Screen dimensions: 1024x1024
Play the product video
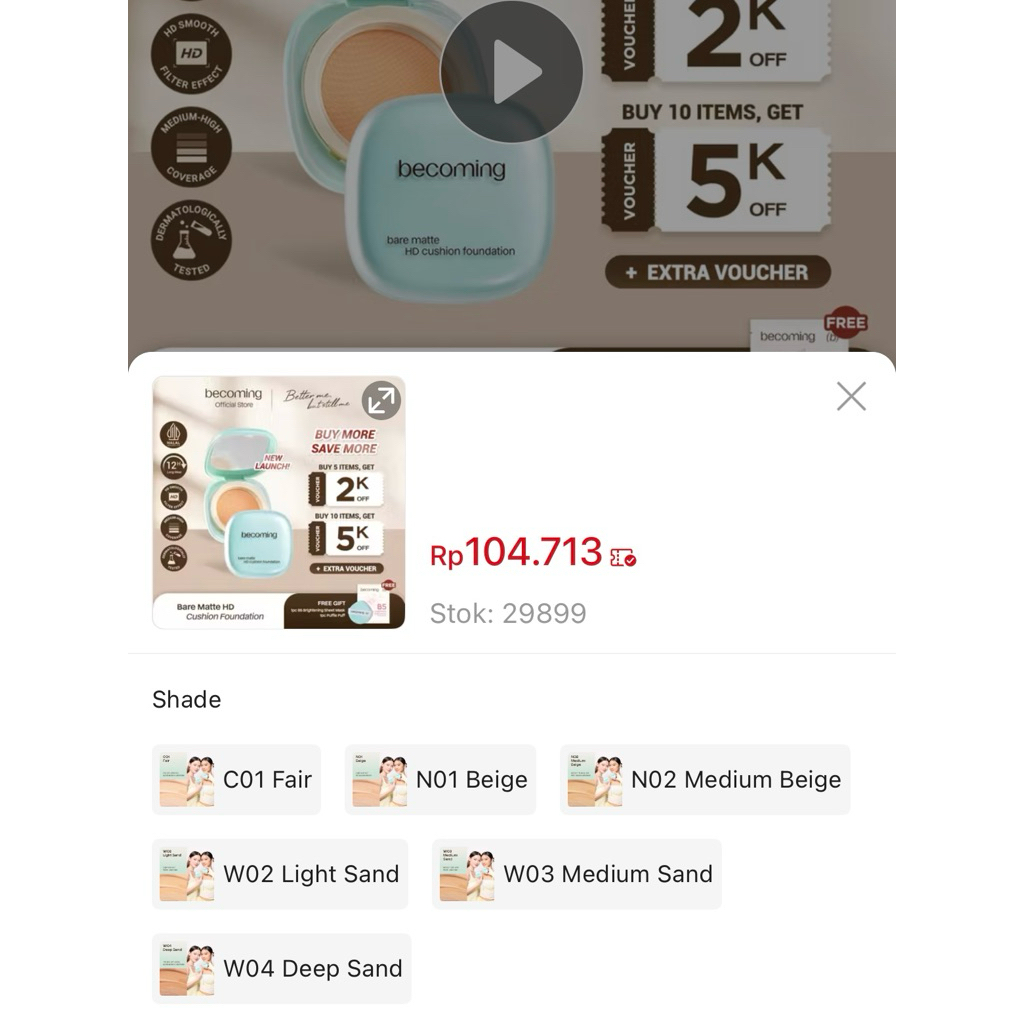tap(511, 71)
